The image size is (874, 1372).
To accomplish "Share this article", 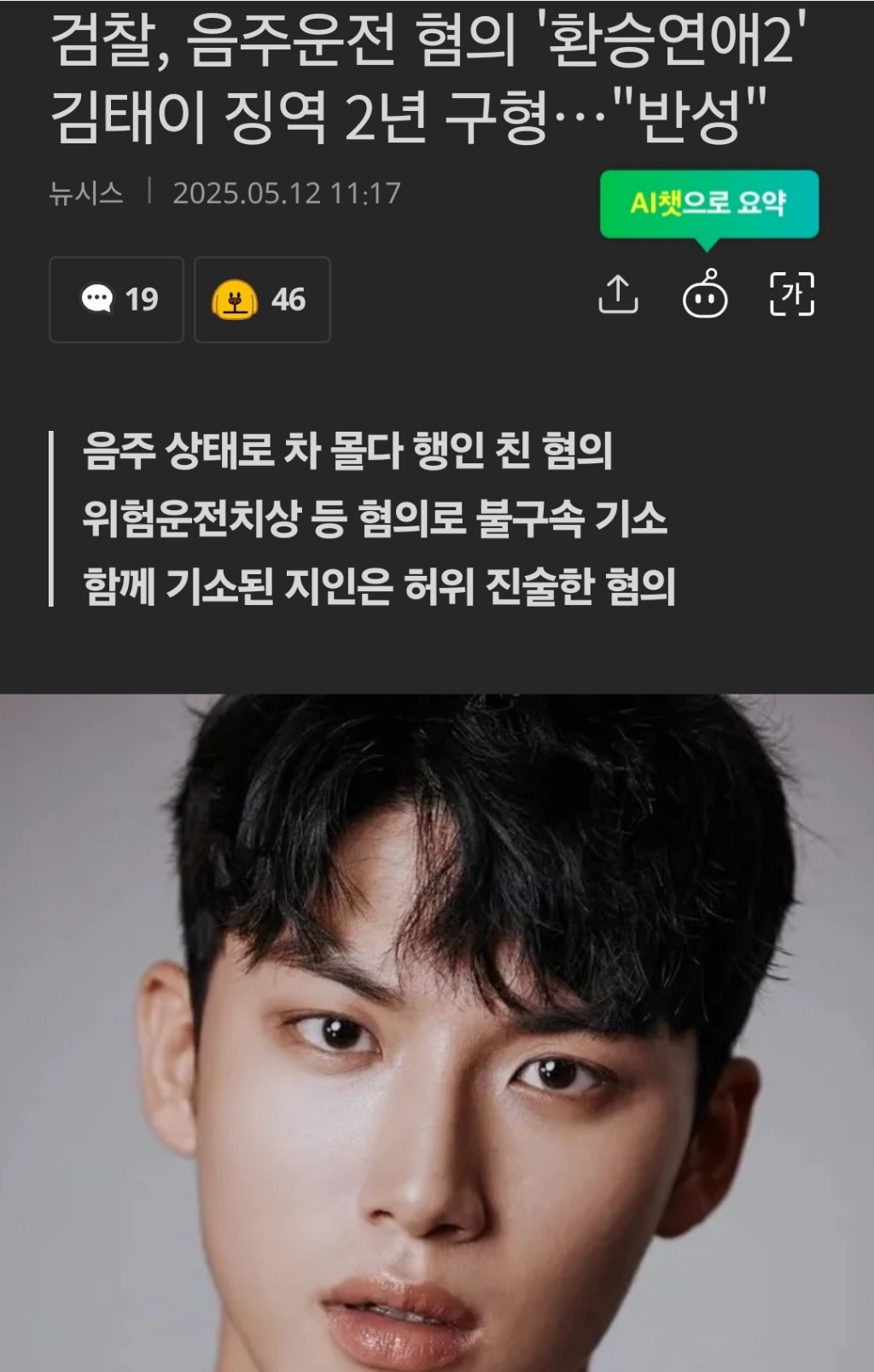I will tap(619, 295).
